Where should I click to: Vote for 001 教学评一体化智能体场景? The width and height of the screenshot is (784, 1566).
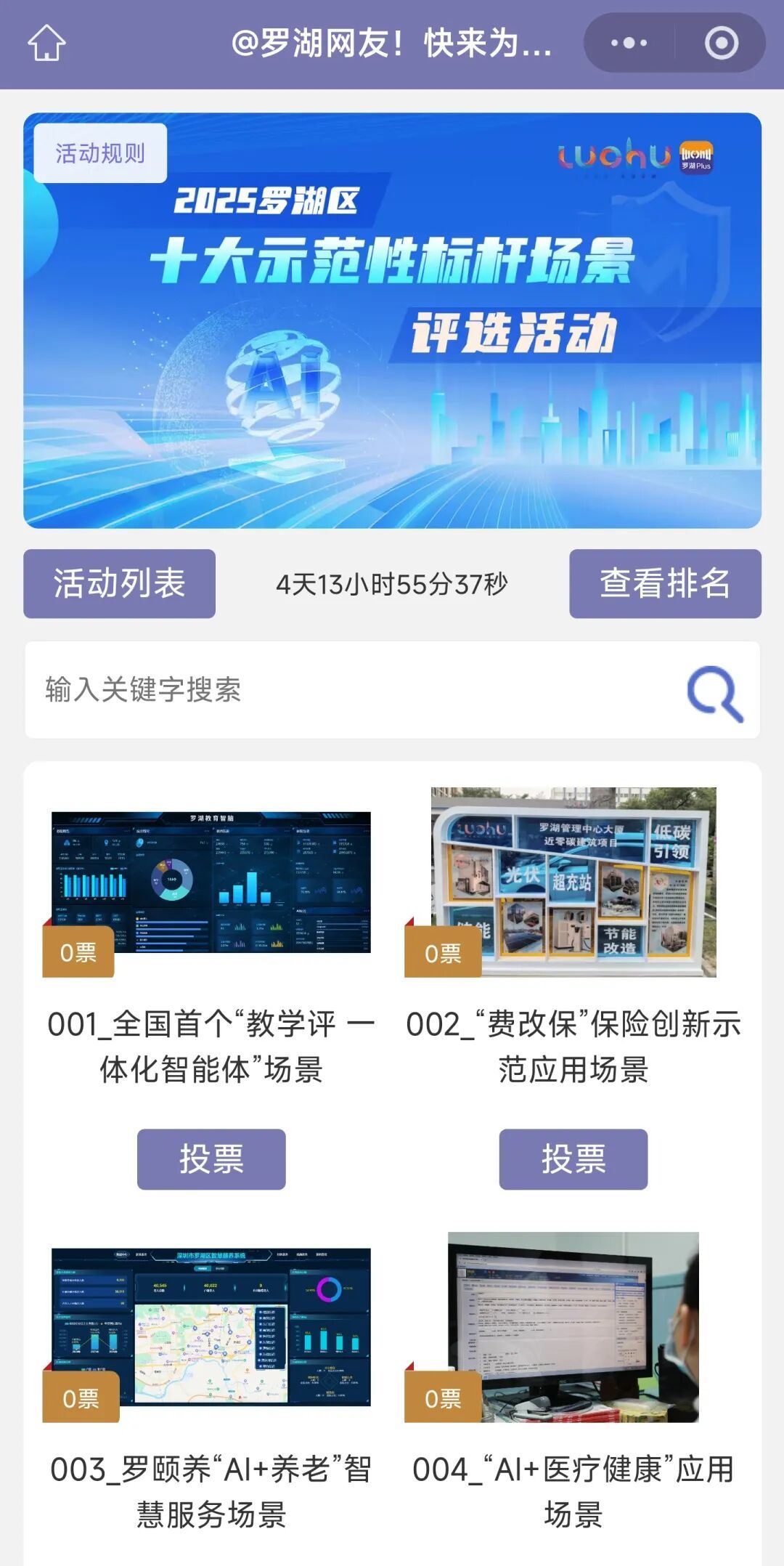211,1159
